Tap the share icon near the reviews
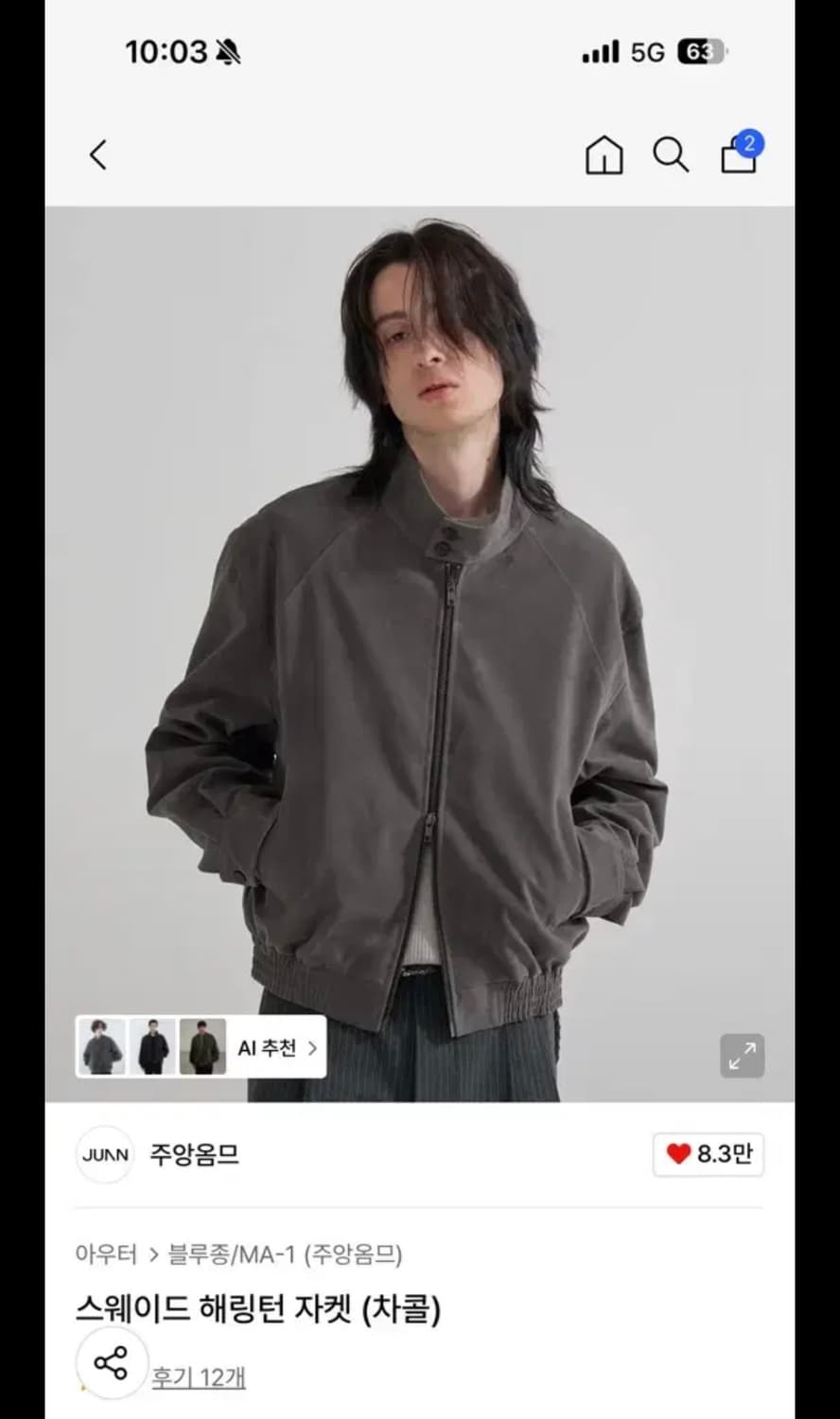The image size is (840, 1419). click(x=111, y=1364)
